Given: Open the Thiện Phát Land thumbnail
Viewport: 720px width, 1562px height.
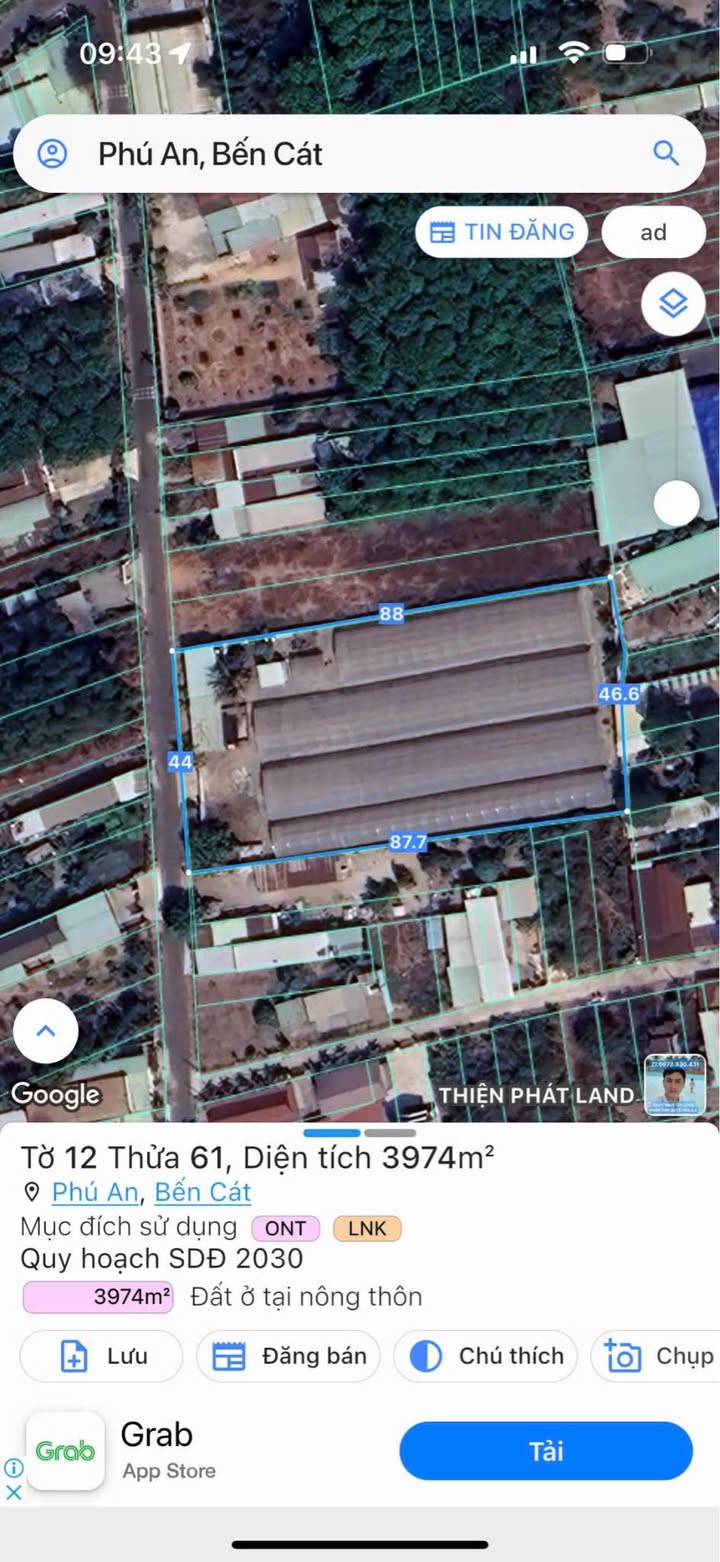Looking at the screenshot, I should pyautogui.click(x=675, y=1085).
